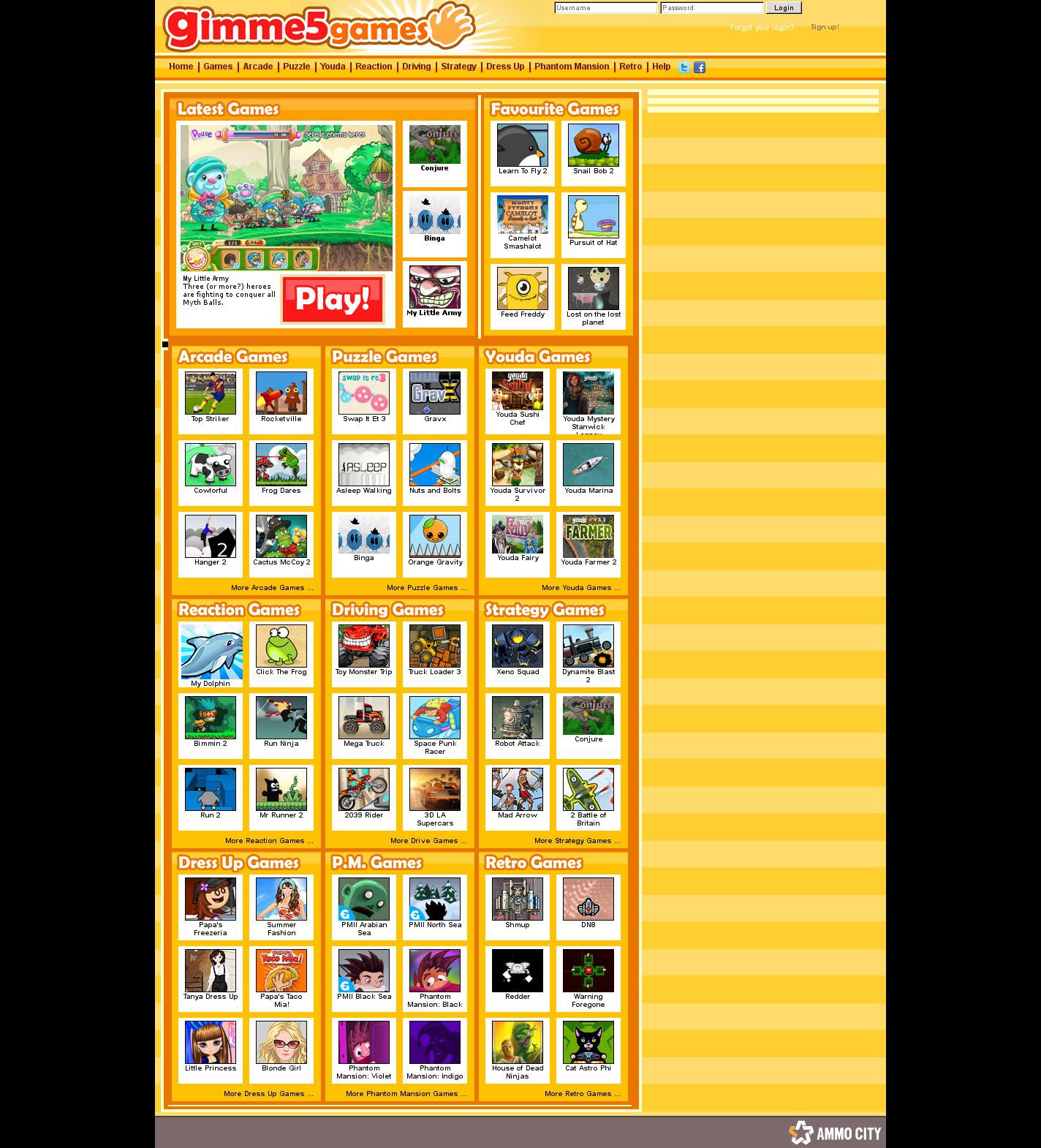1041x1148 pixels.
Task: Open the Facebook icon in the menu bar
Action: [x=700, y=67]
